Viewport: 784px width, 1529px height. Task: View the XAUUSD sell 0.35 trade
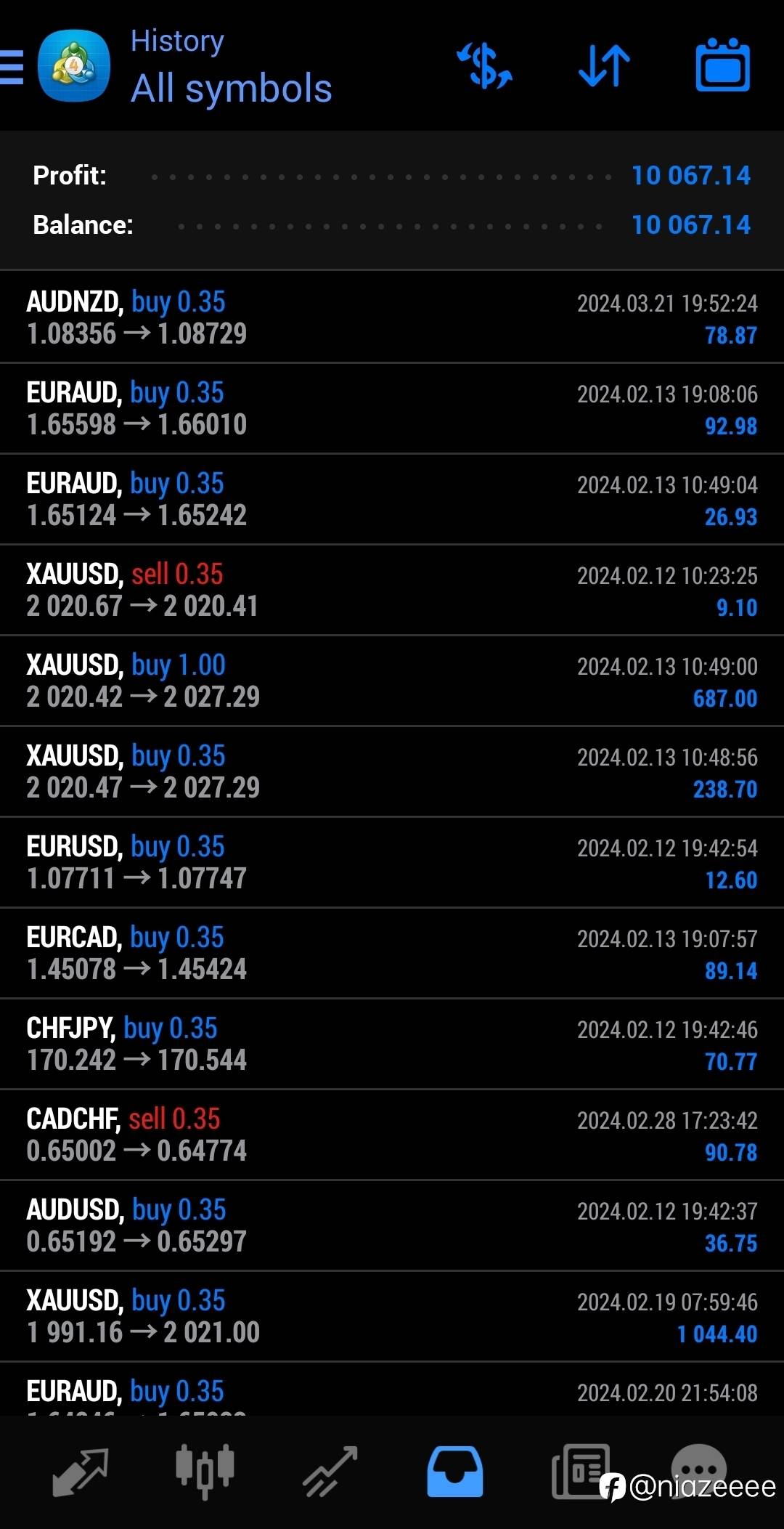[392, 590]
